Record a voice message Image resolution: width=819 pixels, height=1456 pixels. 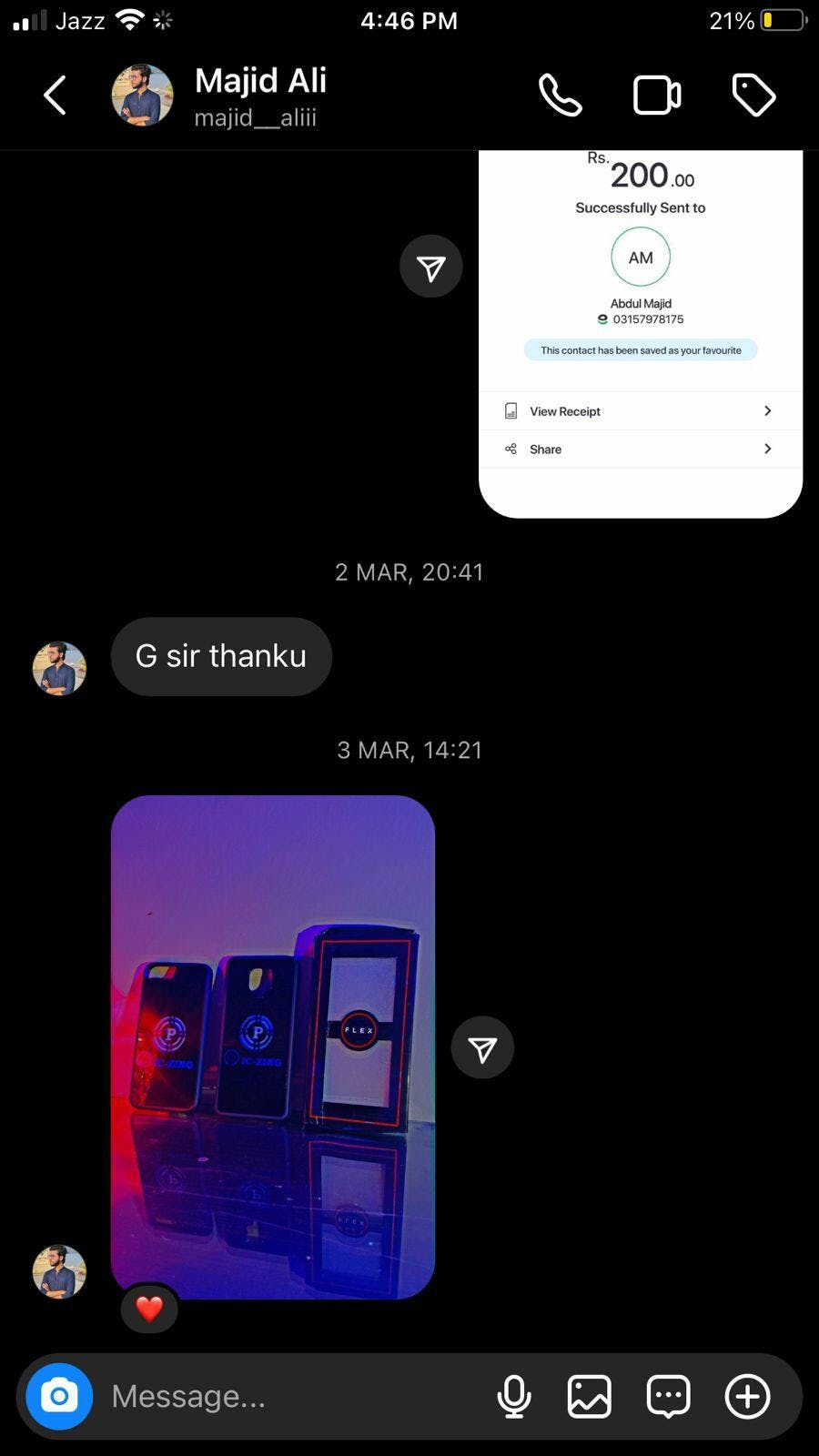pyautogui.click(x=514, y=1396)
